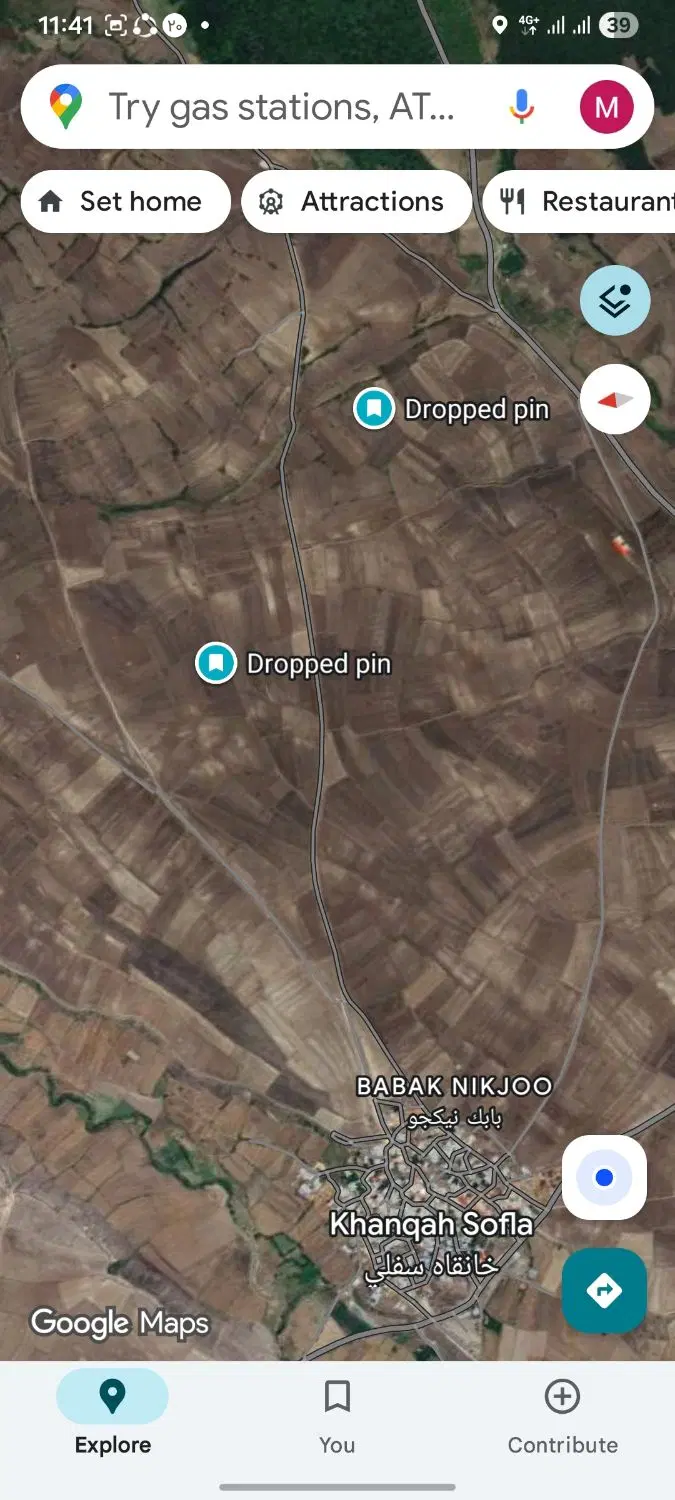Open the account profile avatar M
The height and width of the screenshot is (1500, 675).
pos(606,106)
